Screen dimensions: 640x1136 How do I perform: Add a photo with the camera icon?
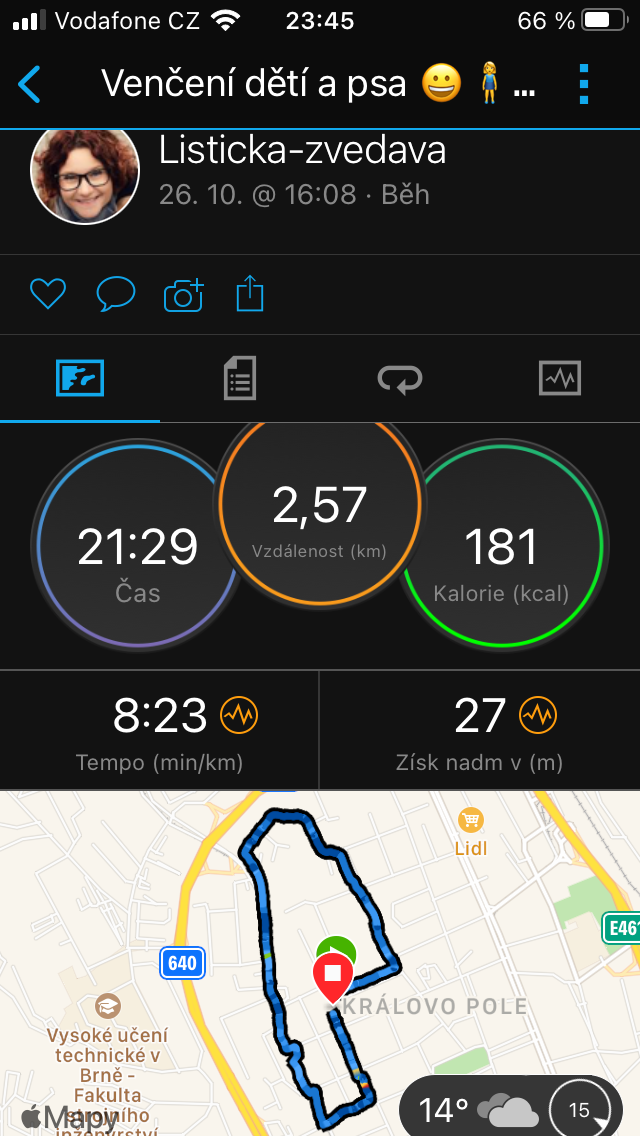pos(183,294)
